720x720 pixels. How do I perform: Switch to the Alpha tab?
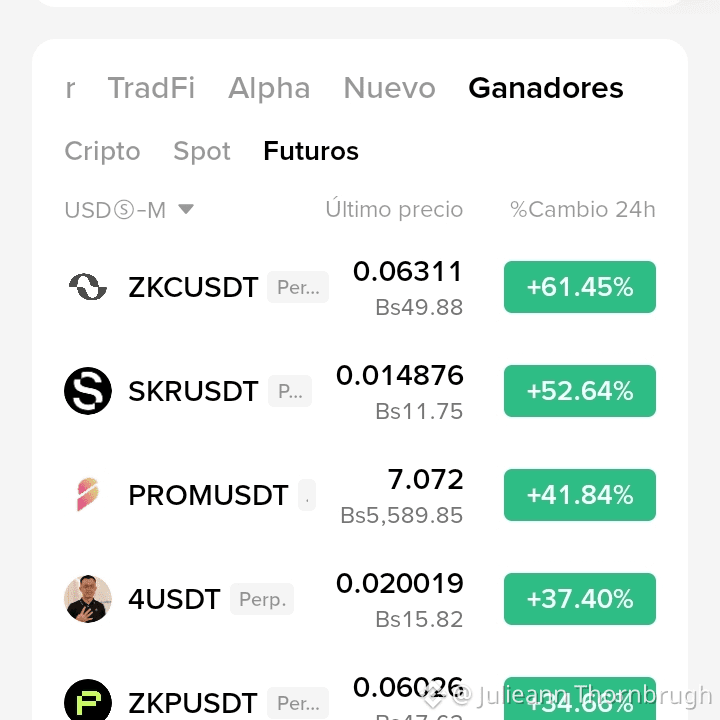269,88
